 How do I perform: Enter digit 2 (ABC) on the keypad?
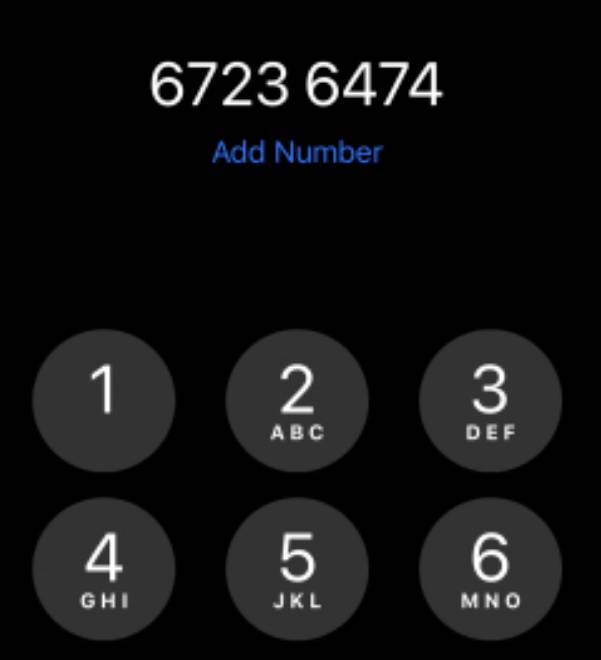point(297,401)
